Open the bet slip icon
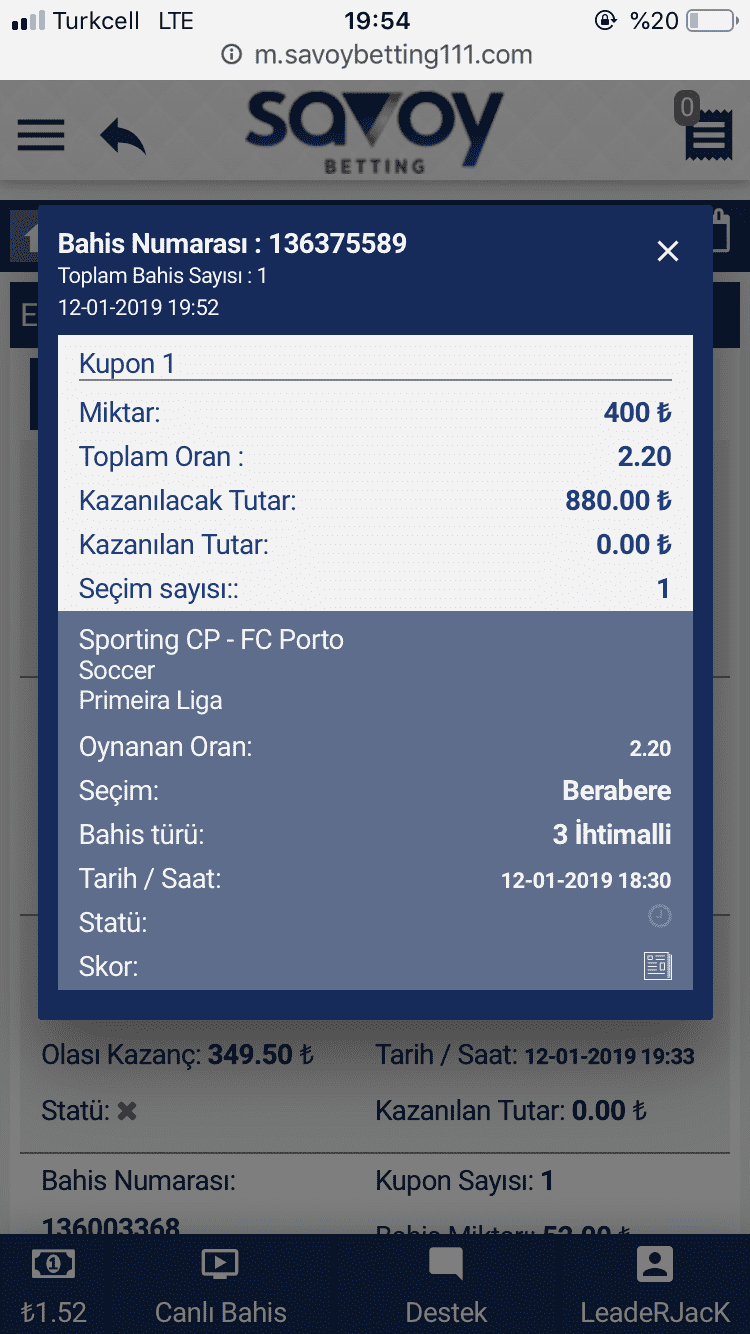 [x=706, y=132]
